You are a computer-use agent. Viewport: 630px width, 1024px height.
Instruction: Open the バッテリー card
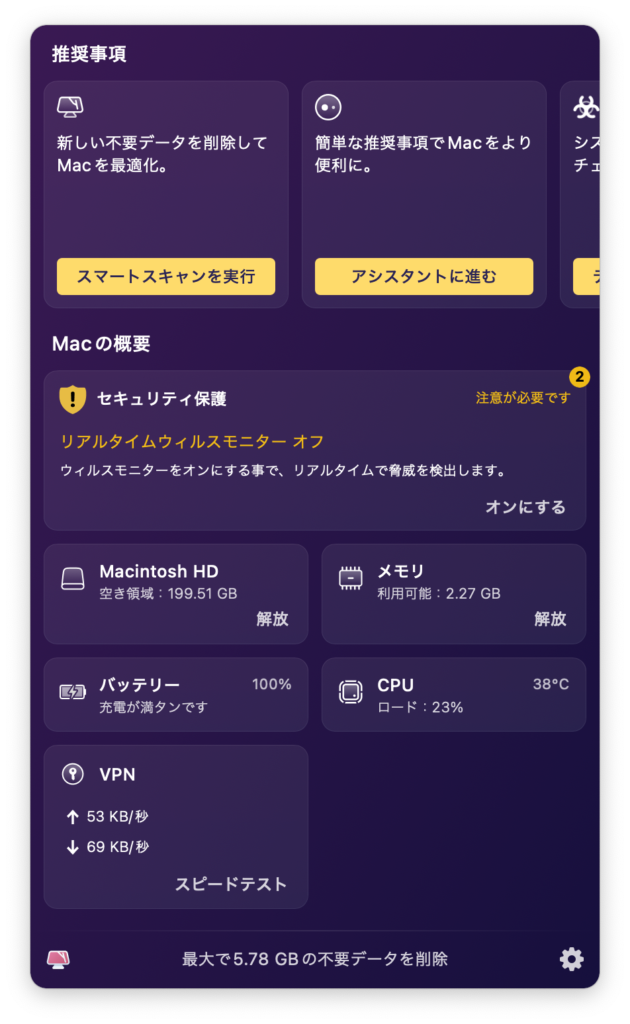[176, 695]
